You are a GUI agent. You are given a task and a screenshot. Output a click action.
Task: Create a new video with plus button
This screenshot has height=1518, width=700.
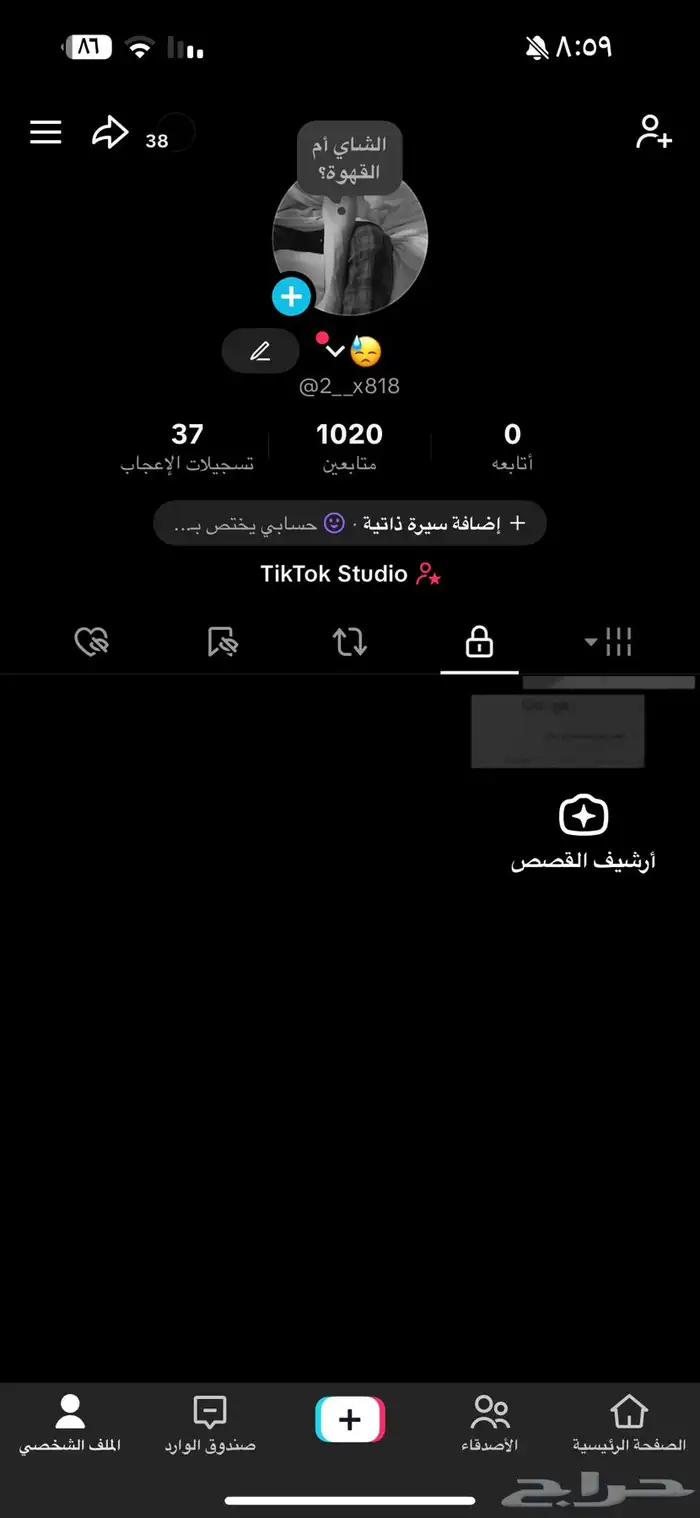[x=350, y=1419]
